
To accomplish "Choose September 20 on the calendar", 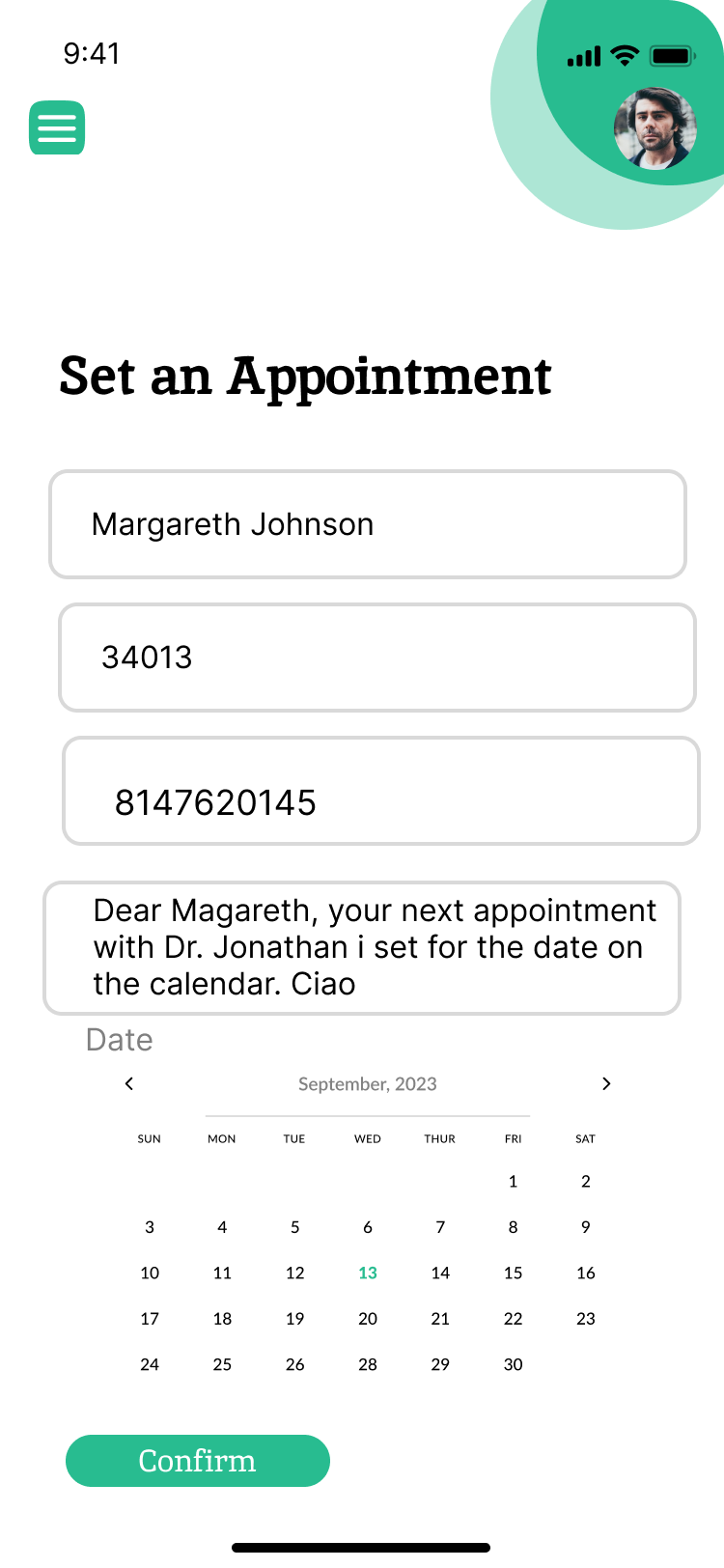I will point(368,1318).
